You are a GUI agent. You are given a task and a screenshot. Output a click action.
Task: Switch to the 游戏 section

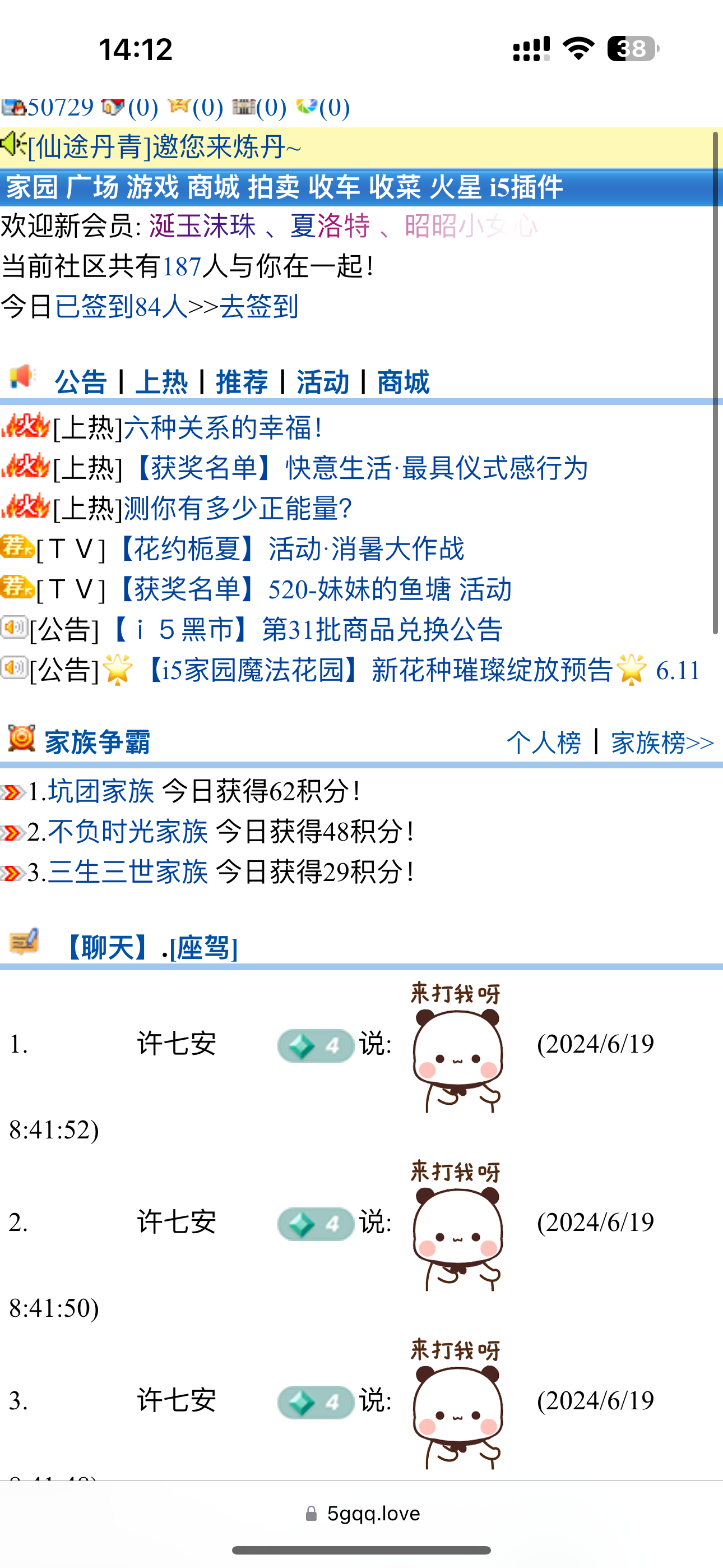(x=153, y=187)
